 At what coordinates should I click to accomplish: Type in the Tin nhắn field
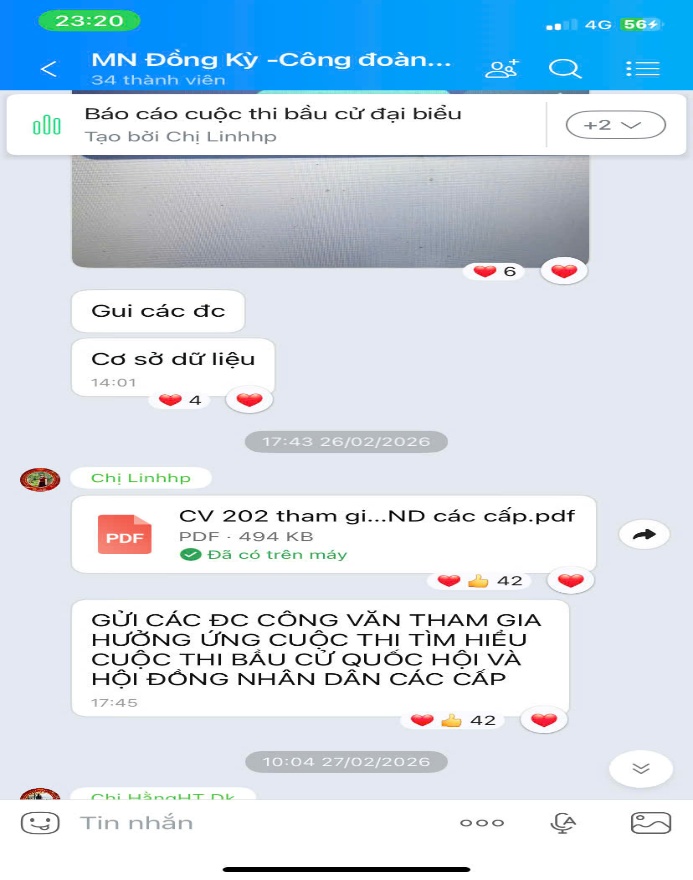250,823
